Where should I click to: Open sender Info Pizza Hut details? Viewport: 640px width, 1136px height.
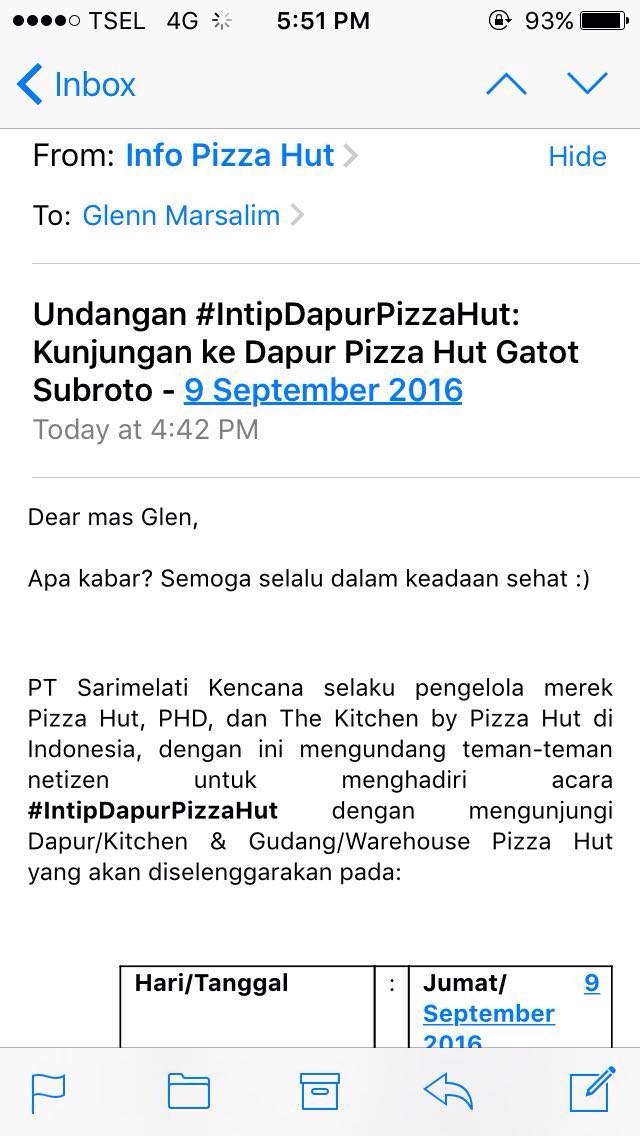click(230, 156)
